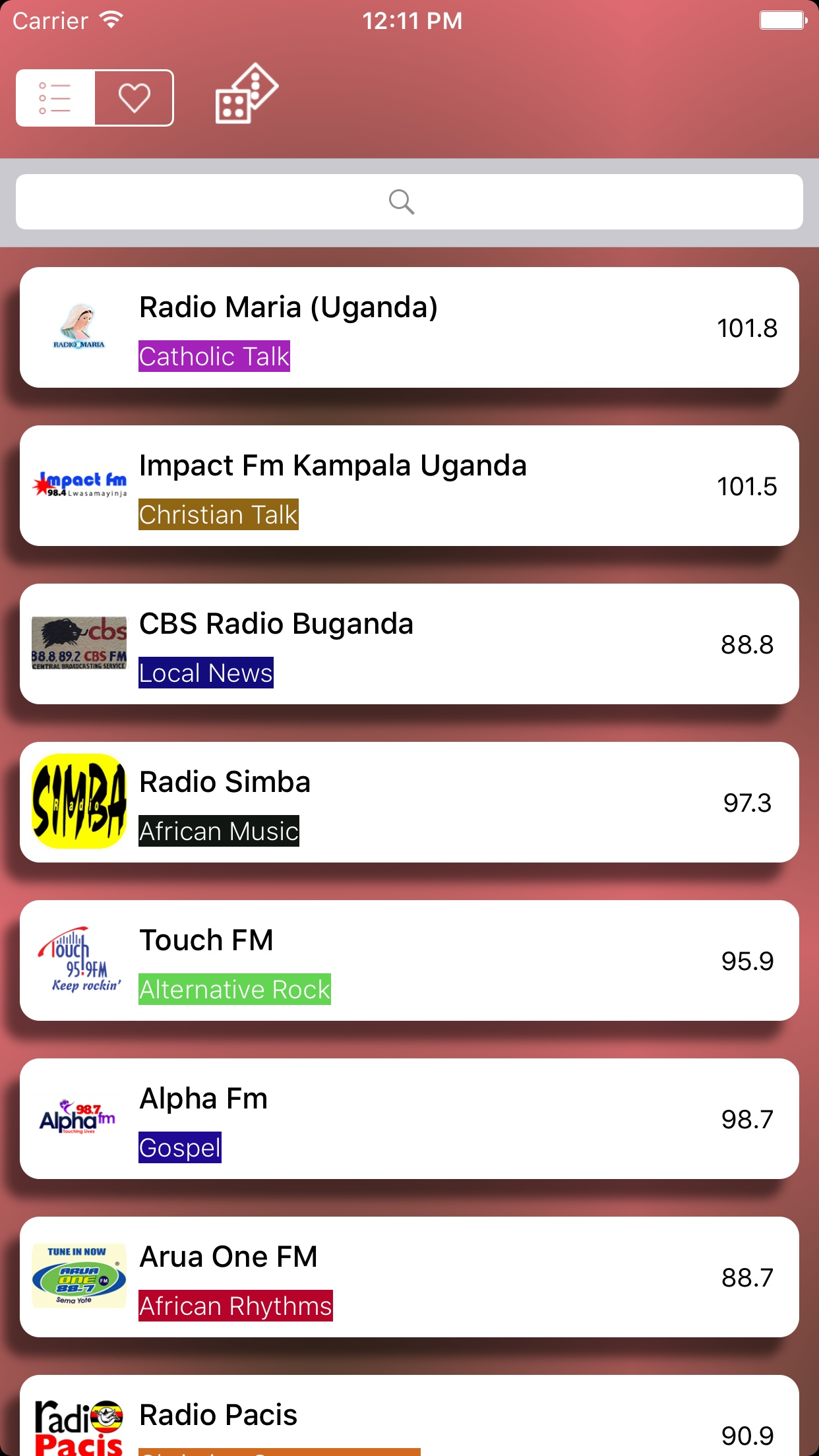Open the Alternative Rock genre tag
This screenshot has width=819, height=1456.
pos(234,989)
